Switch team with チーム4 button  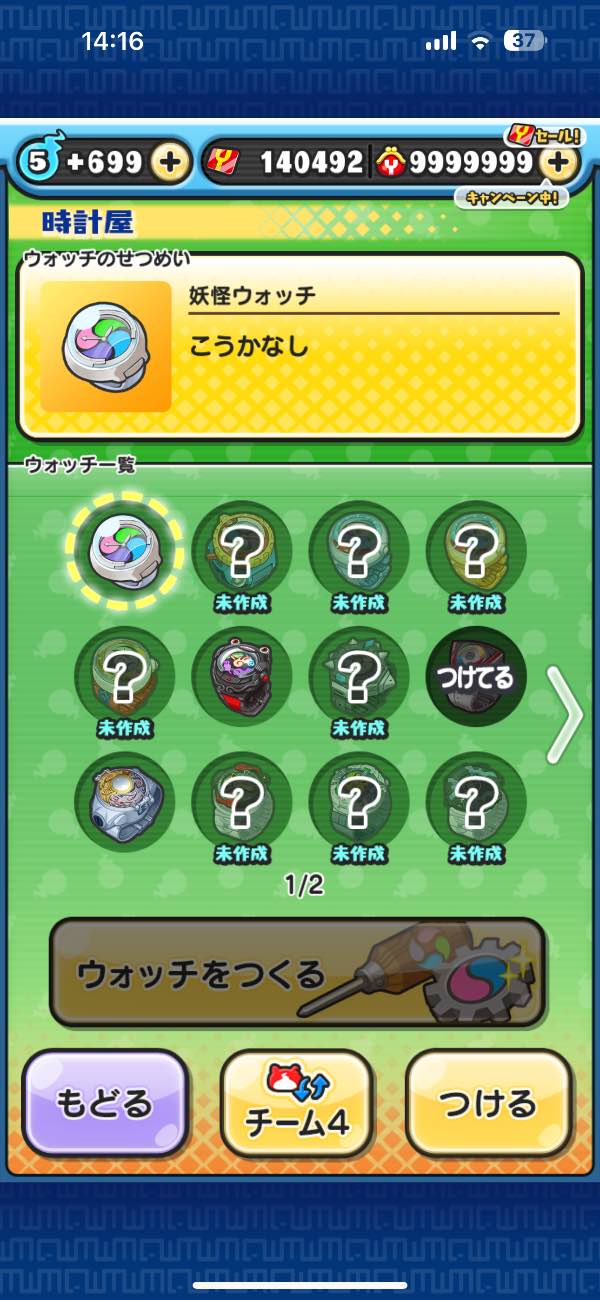[x=297, y=1102]
